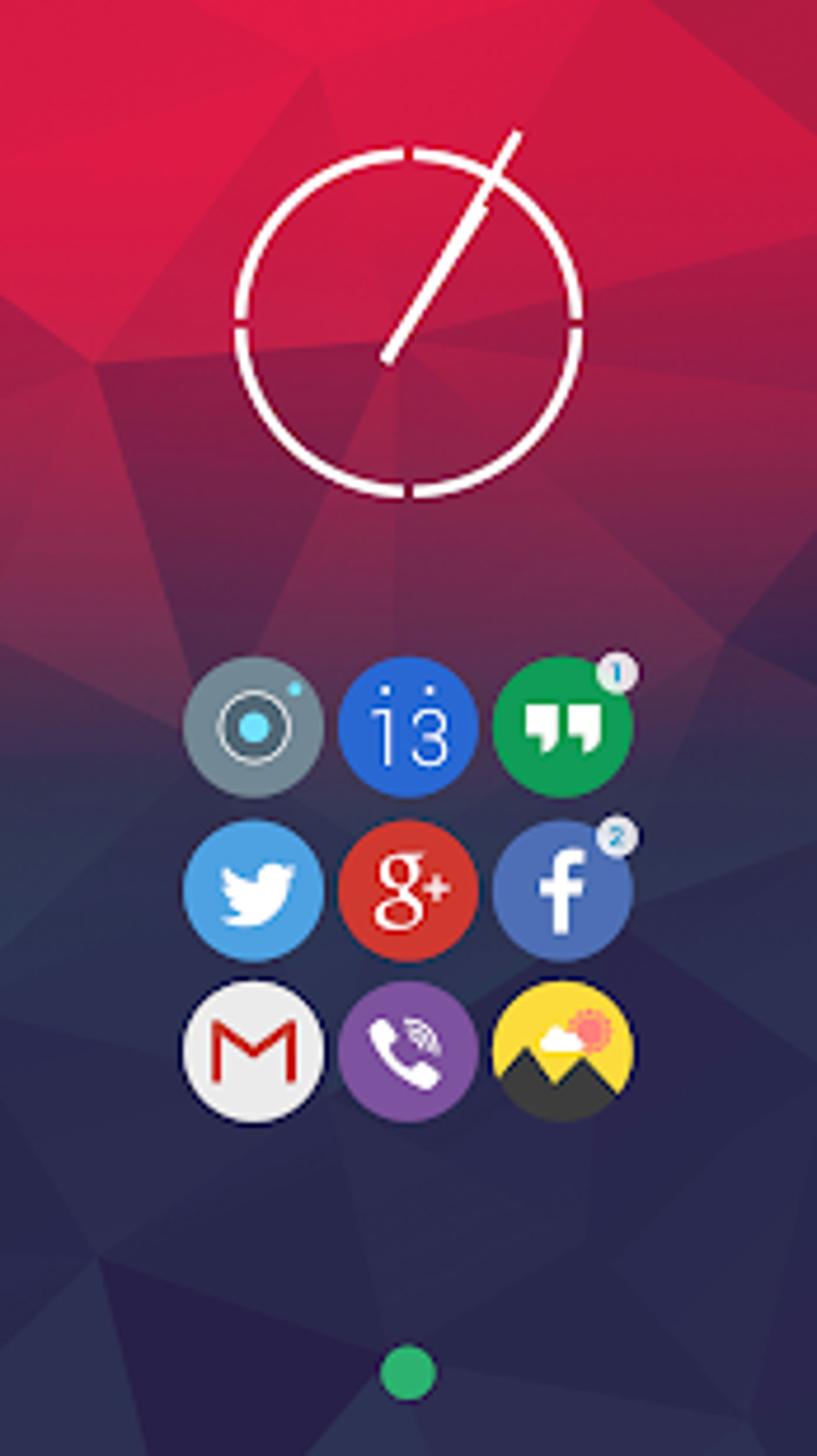The width and height of the screenshot is (817, 1456).
Task: Open Facebook with two notifications
Action: tap(563, 890)
